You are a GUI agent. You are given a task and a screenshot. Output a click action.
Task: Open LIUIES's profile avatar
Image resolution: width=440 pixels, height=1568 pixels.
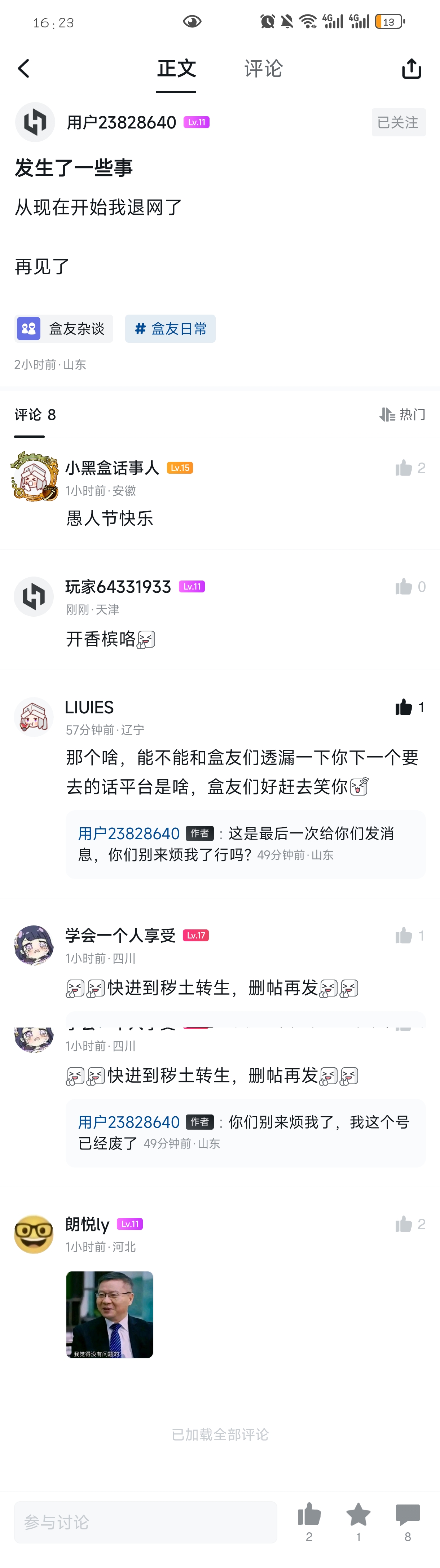(34, 717)
